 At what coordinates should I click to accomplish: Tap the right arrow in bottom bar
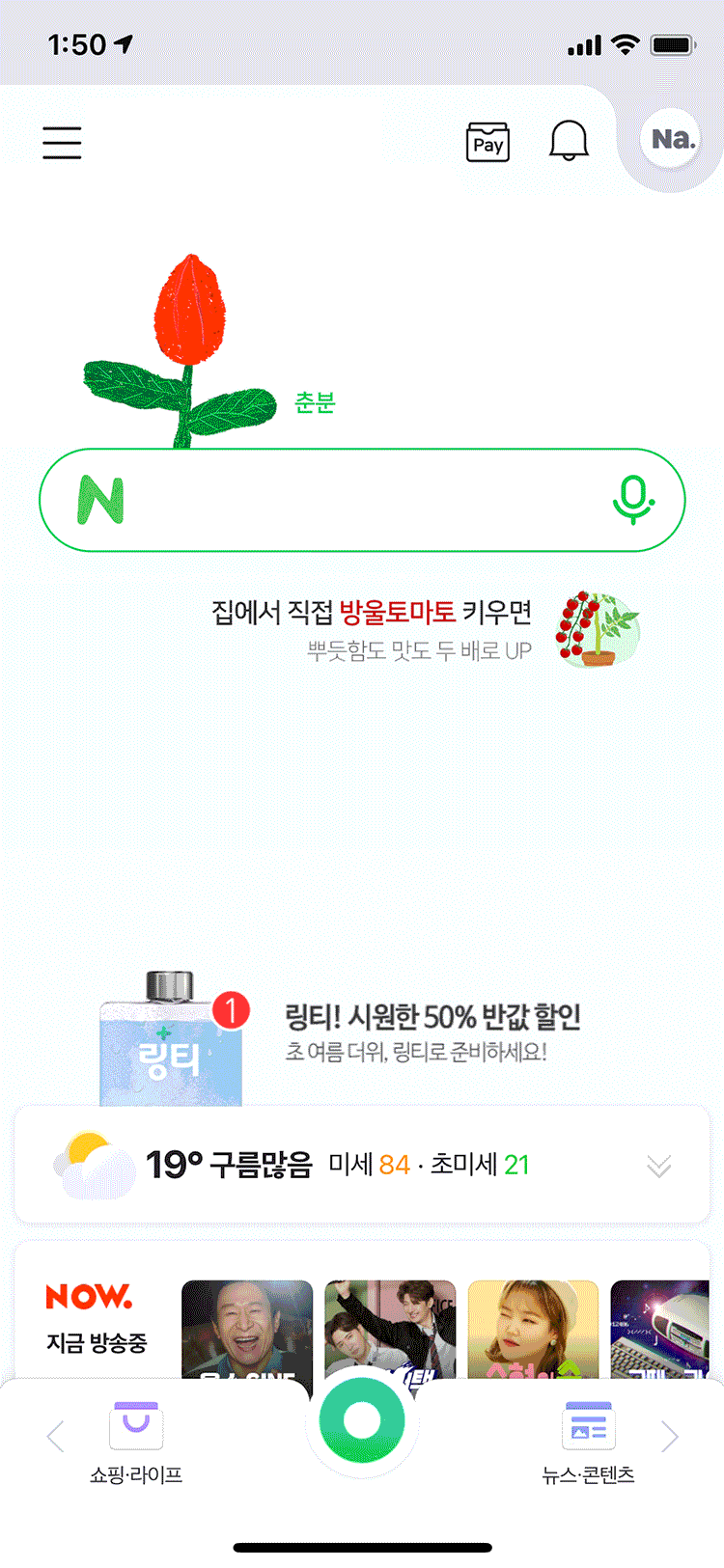pos(670,1437)
